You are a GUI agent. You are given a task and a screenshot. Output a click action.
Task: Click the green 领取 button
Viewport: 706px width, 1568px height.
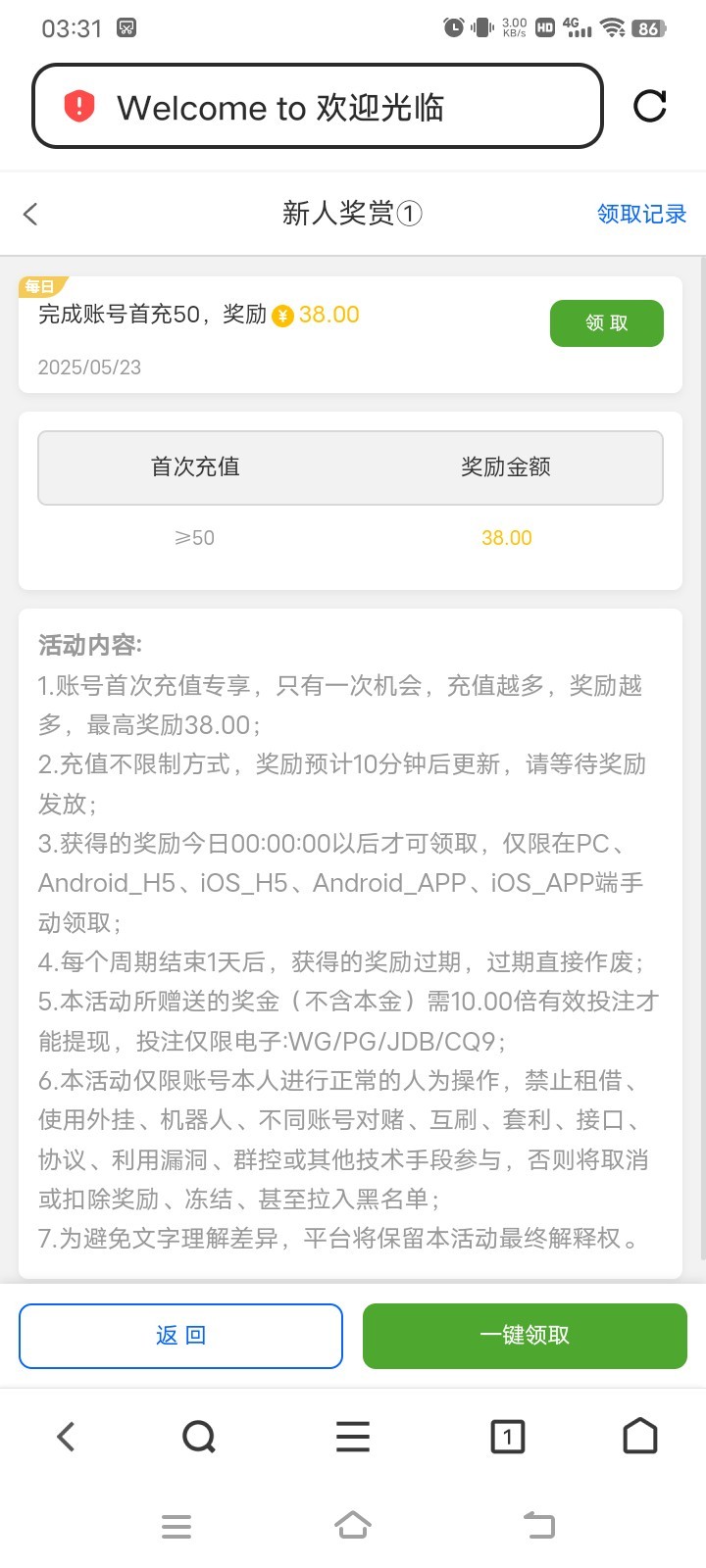click(606, 322)
